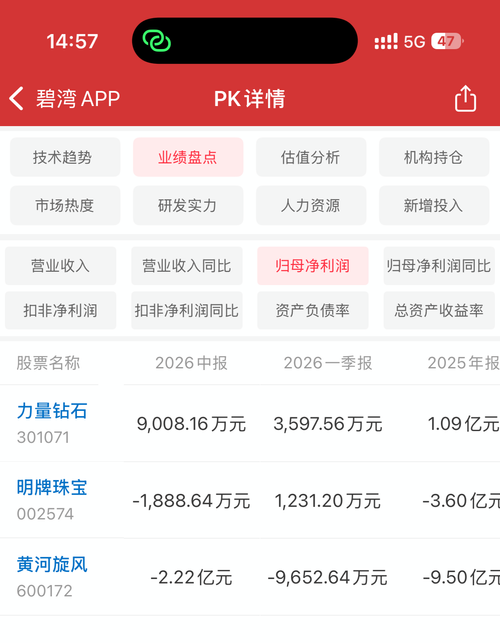
Task: Tap the 业绩盘点 tab
Action: 188,157
